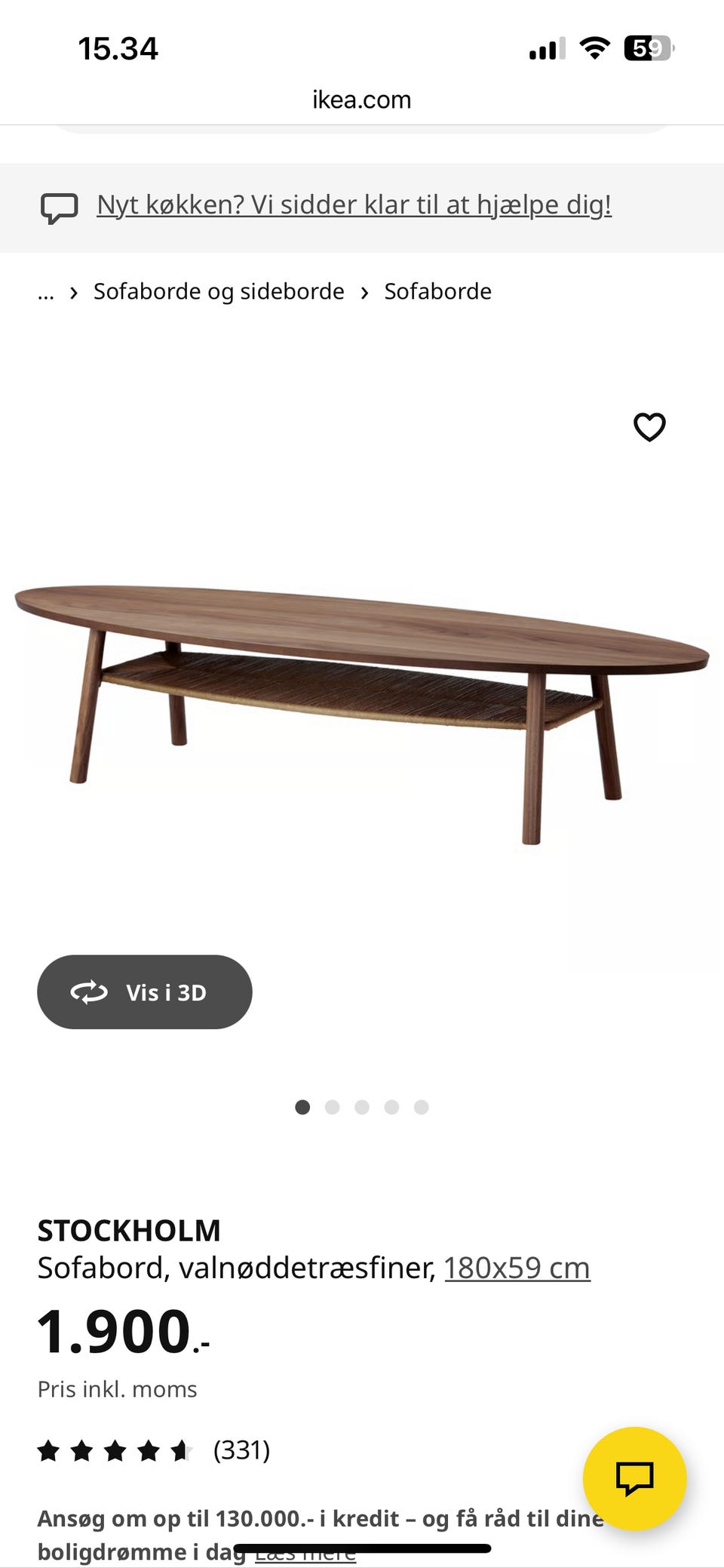Open the 331 customer reviews
This screenshot has height=1568, width=724.
(241, 1450)
